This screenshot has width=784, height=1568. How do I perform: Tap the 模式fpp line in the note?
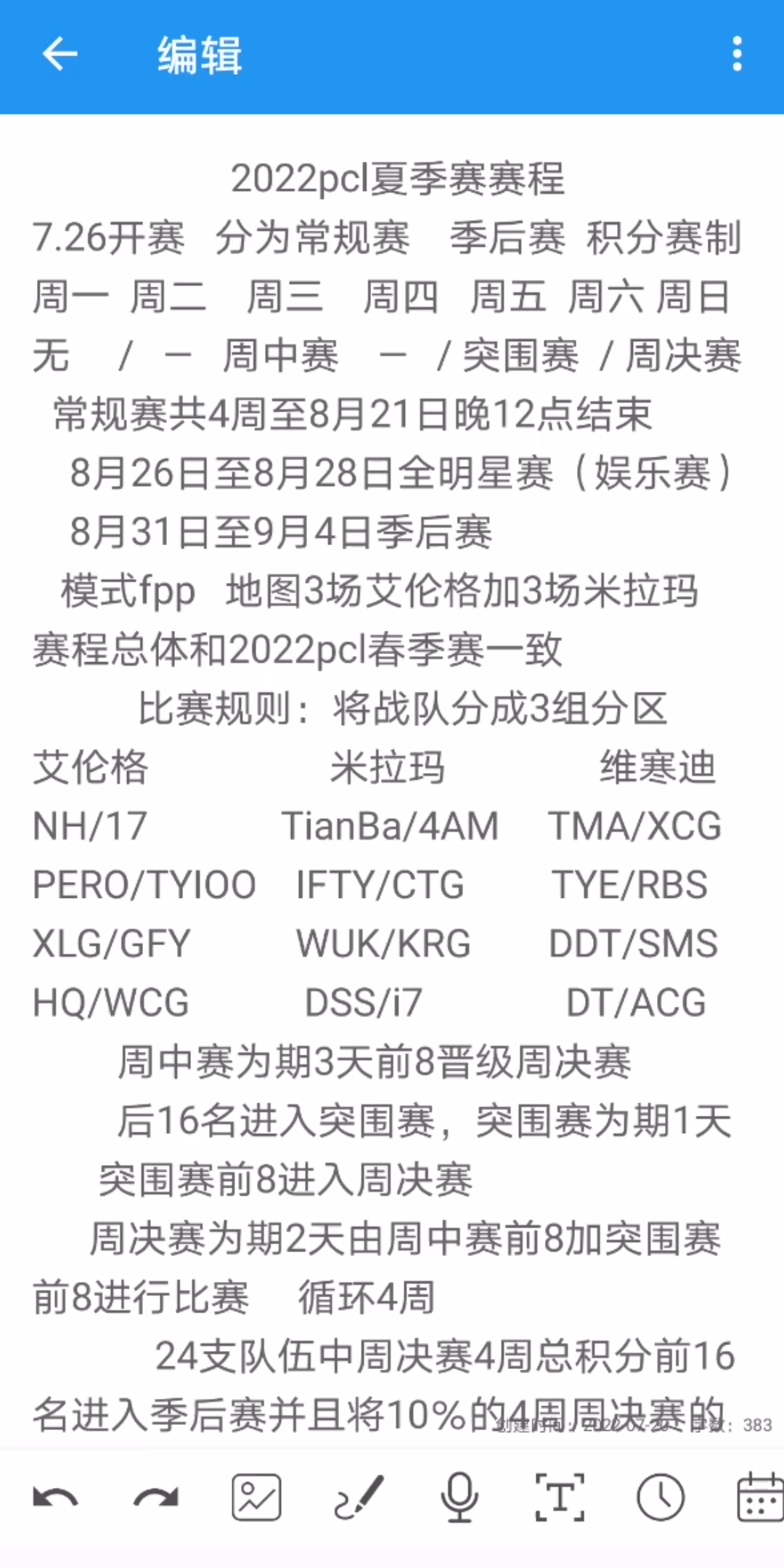(127, 591)
